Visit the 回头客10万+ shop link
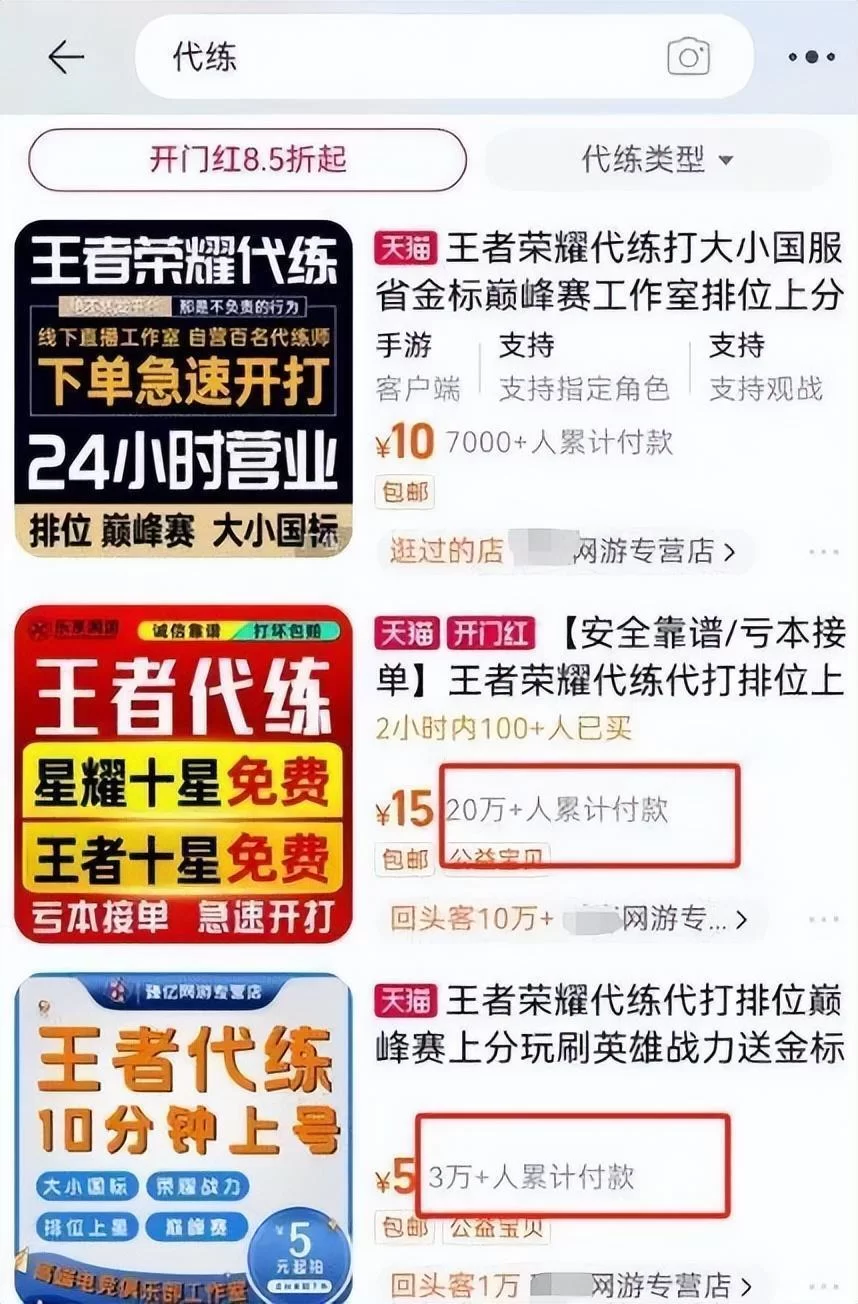 click(x=567, y=919)
